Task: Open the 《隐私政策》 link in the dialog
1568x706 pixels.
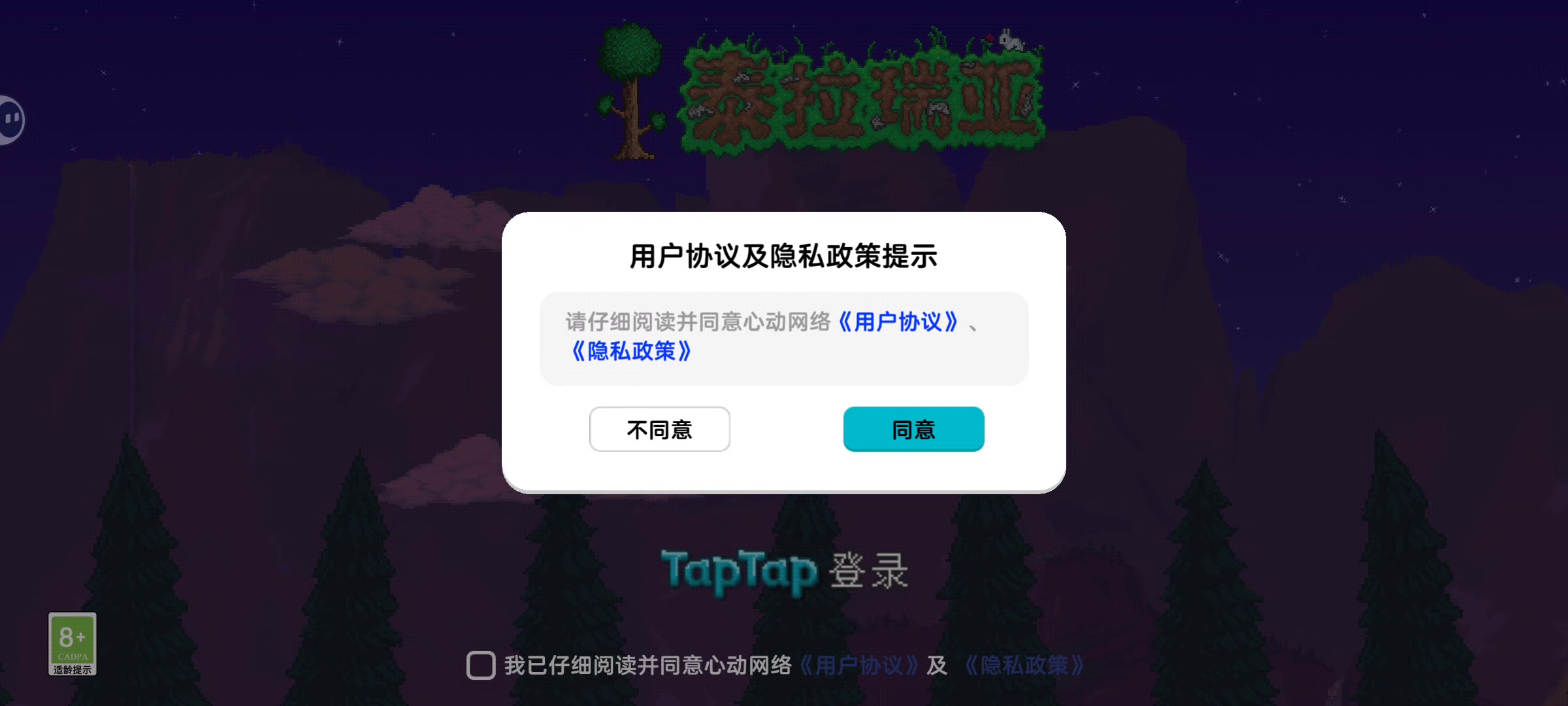Action: point(631,352)
